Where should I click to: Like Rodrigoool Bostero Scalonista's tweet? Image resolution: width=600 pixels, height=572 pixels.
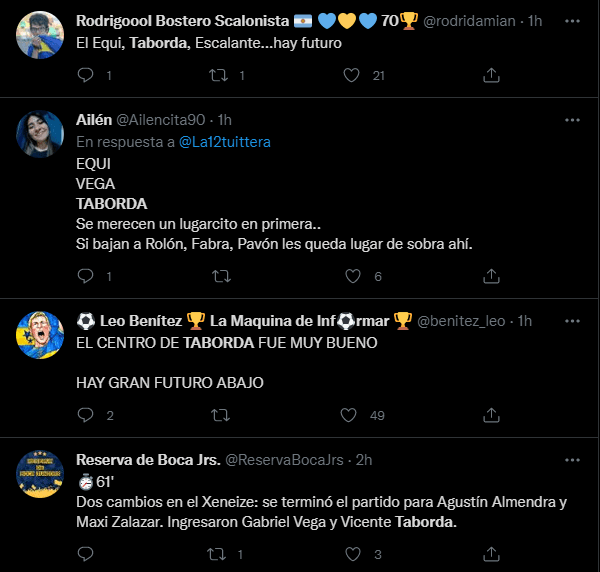(350, 75)
